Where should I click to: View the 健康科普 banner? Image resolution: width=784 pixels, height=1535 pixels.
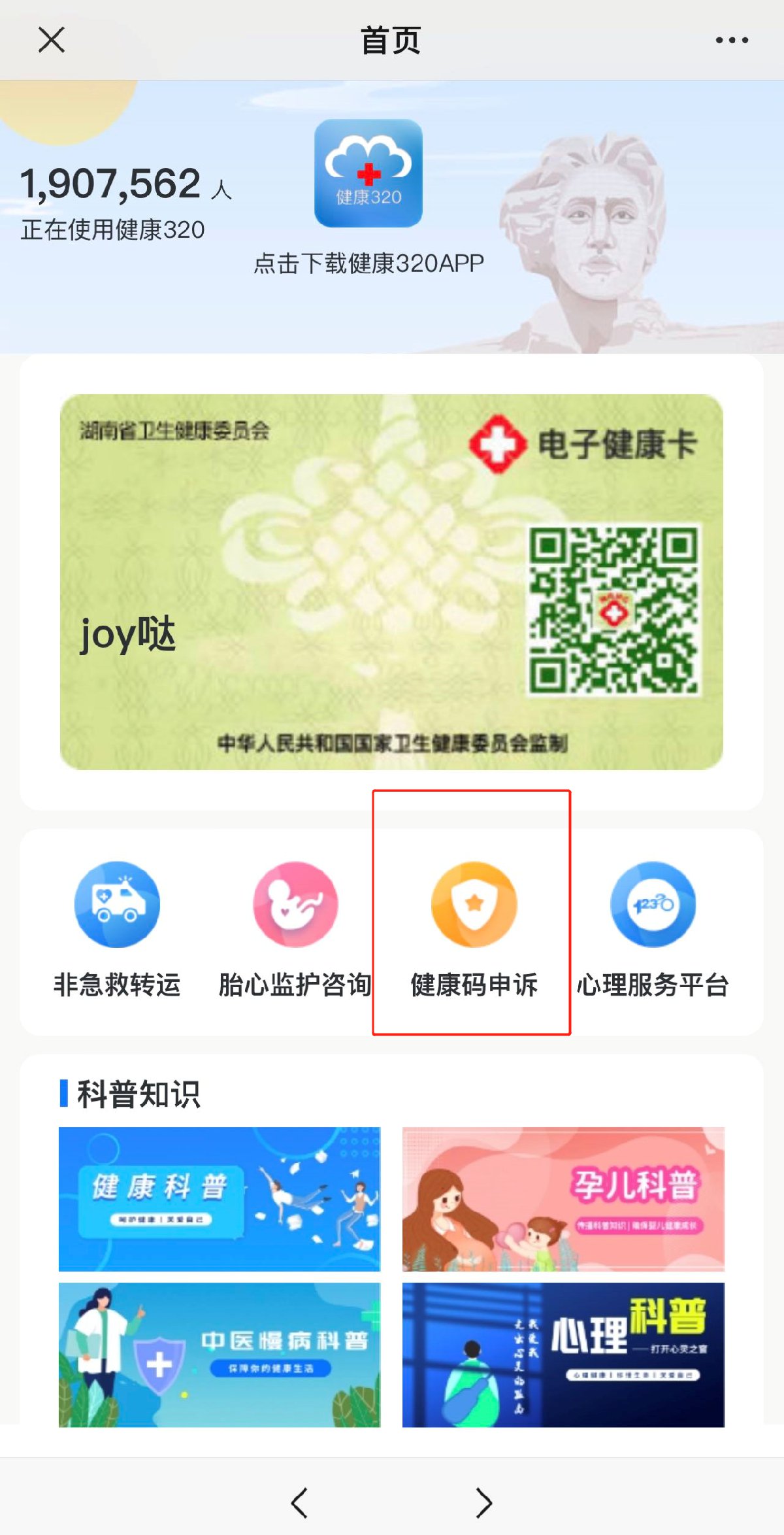tap(220, 1199)
